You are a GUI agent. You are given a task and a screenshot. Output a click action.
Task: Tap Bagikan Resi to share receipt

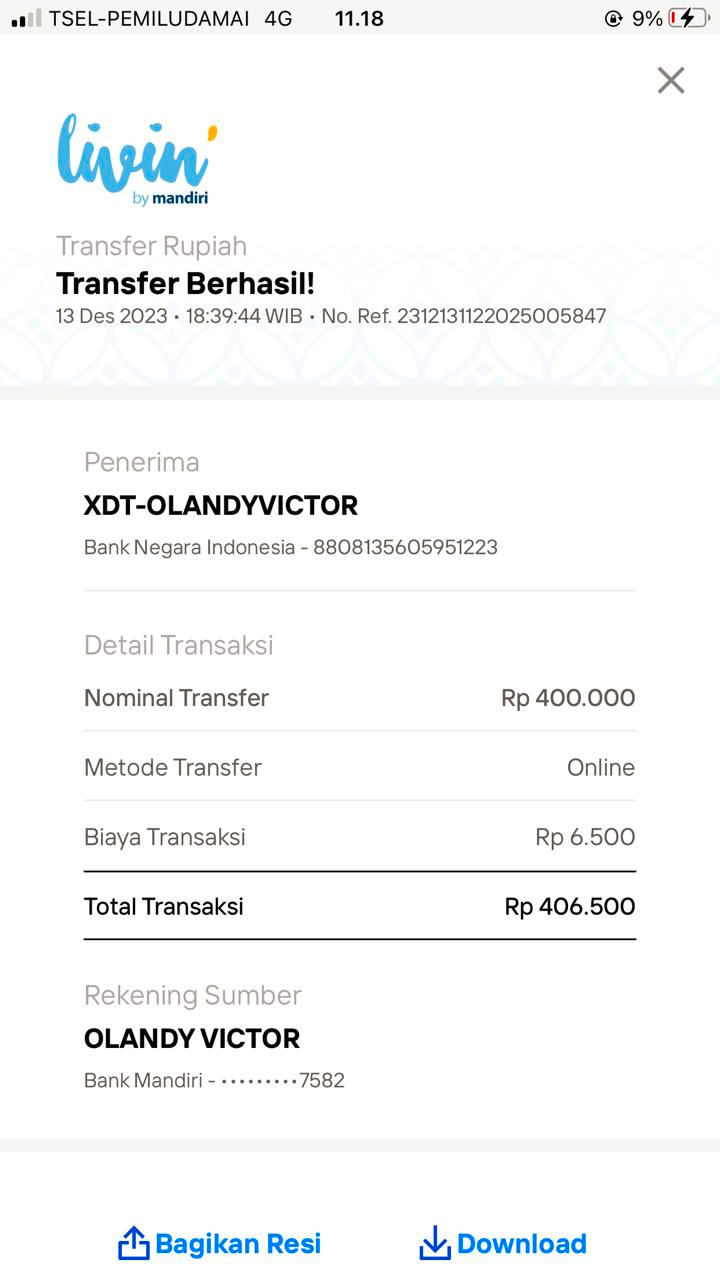click(x=220, y=1244)
